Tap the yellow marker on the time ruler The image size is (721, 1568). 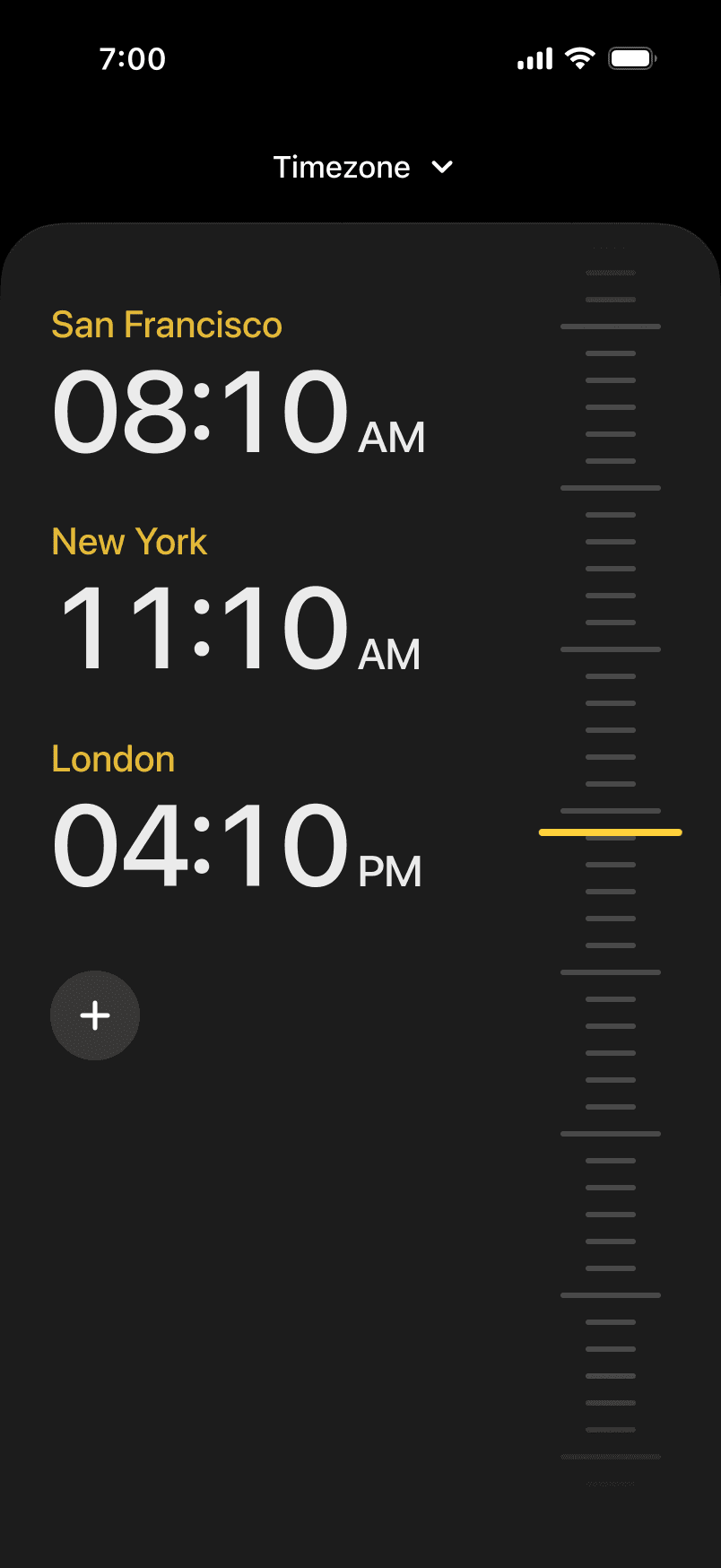(x=611, y=832)
